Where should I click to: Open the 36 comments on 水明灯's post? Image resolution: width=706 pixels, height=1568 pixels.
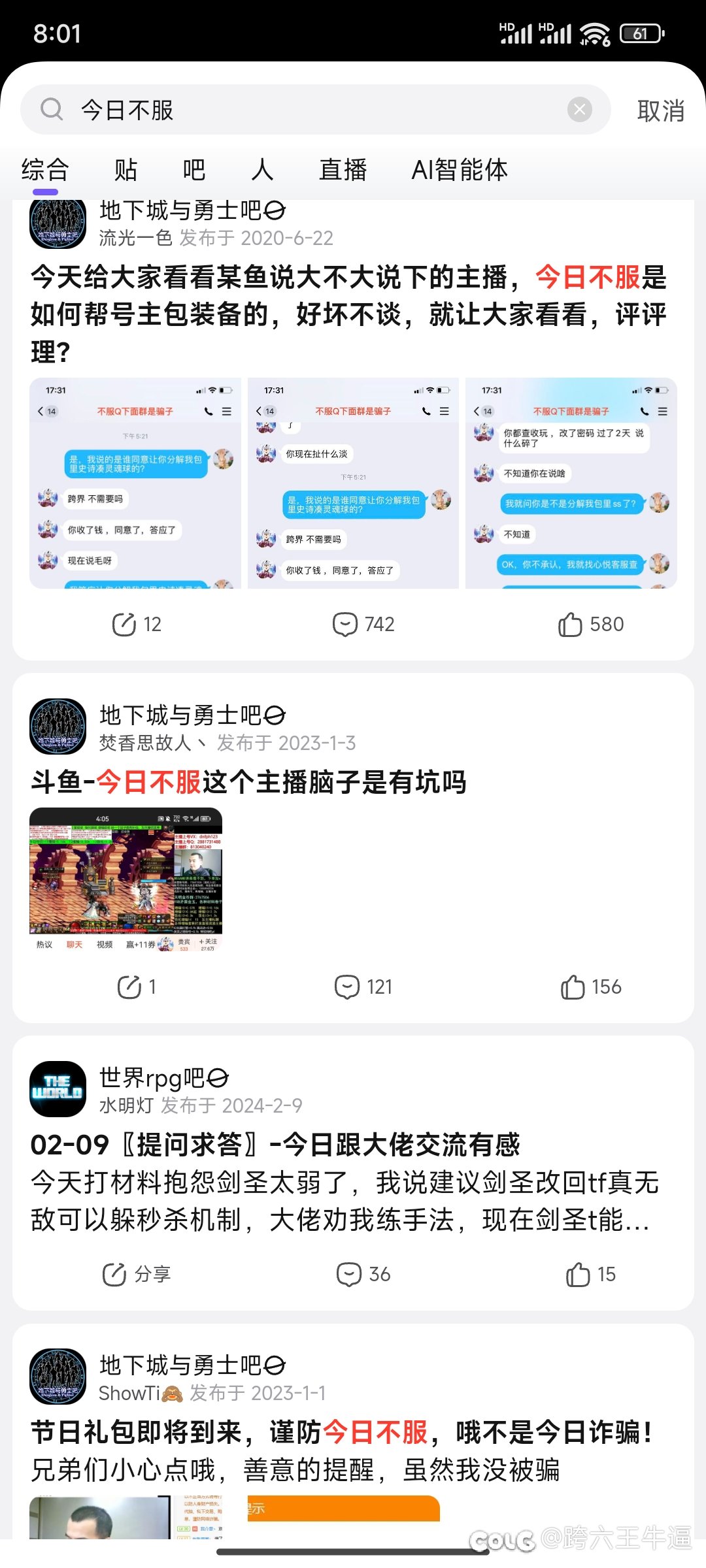363,1274
